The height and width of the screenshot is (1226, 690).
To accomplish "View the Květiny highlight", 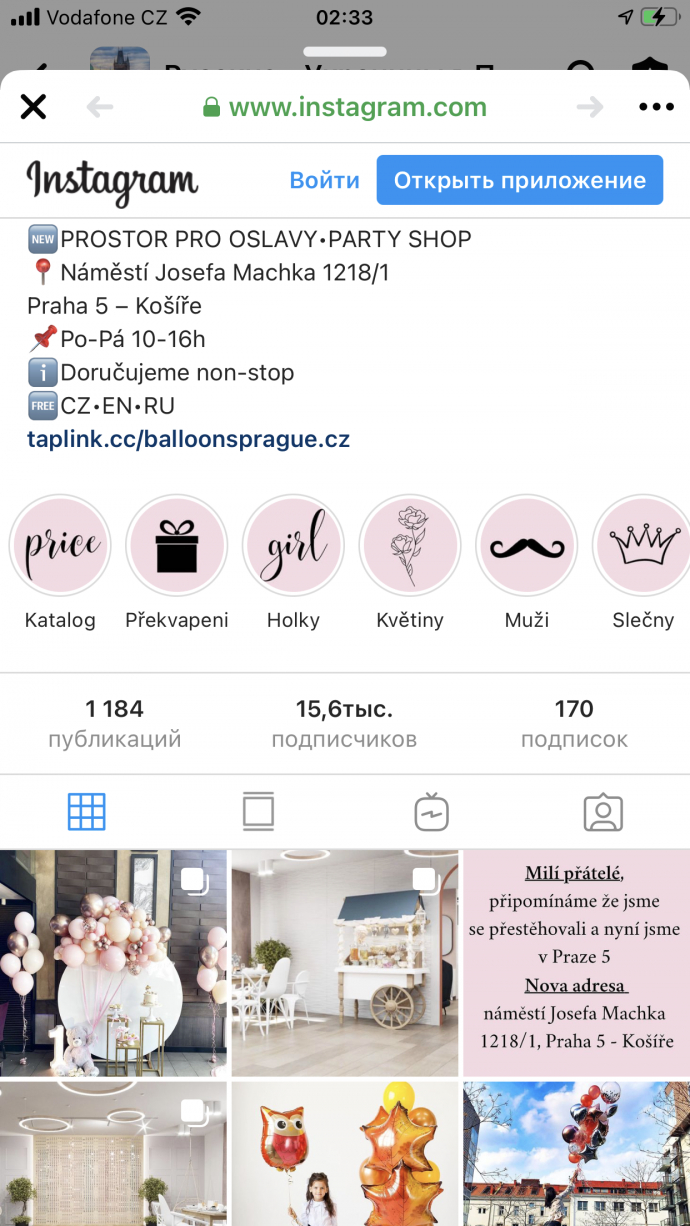I will tap(410, 547).
